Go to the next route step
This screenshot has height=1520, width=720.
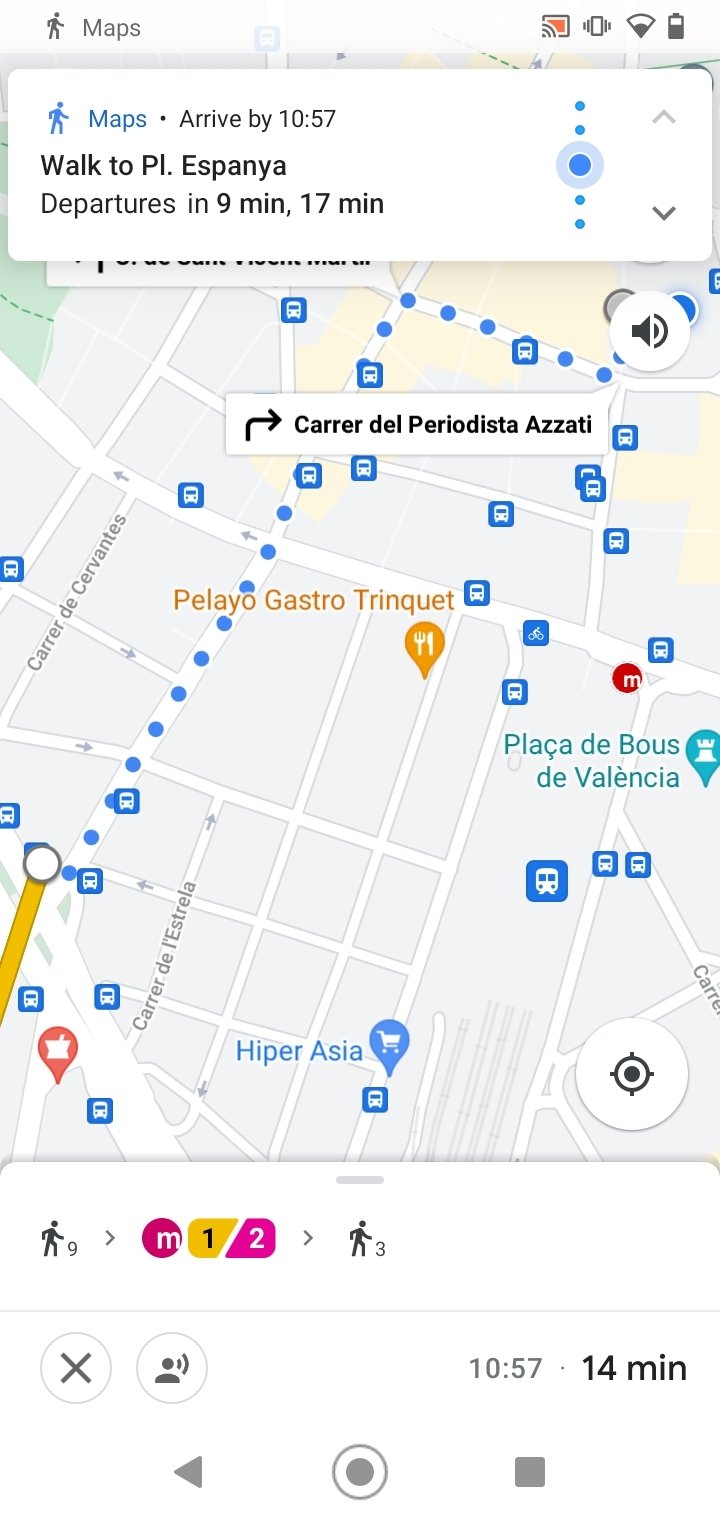pos(664,212)
